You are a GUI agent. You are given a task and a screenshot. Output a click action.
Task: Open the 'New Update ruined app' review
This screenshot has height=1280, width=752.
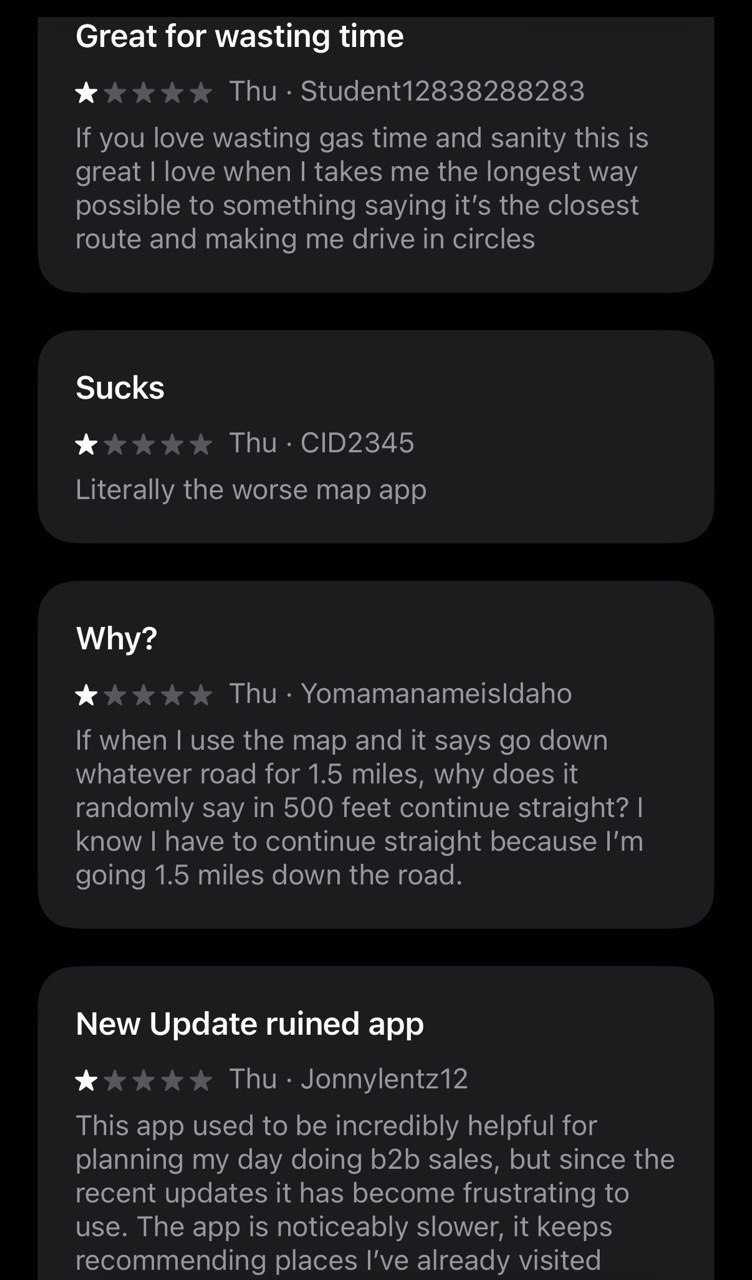pos(376,1123)
